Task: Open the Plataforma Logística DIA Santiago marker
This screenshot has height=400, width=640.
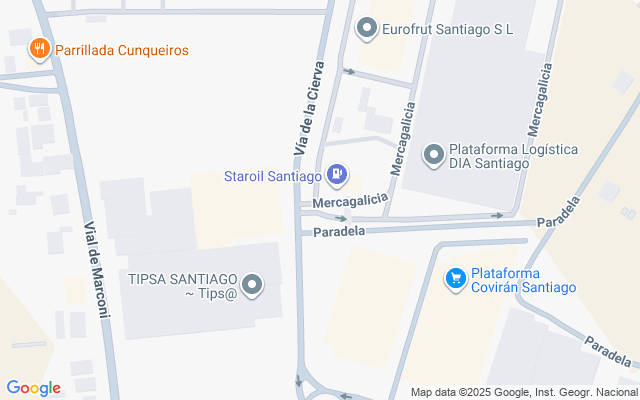Action: 434,155
